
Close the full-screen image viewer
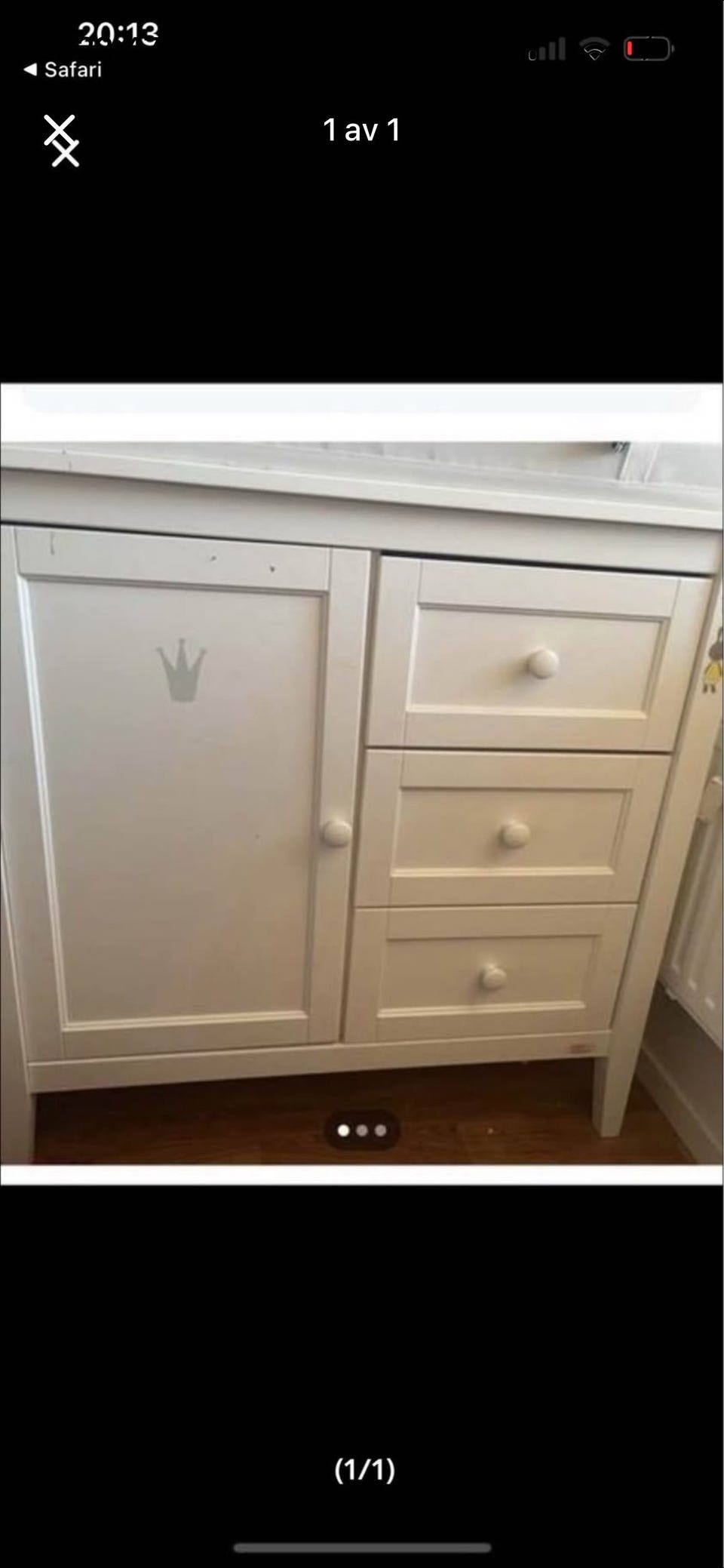point(61,140)
